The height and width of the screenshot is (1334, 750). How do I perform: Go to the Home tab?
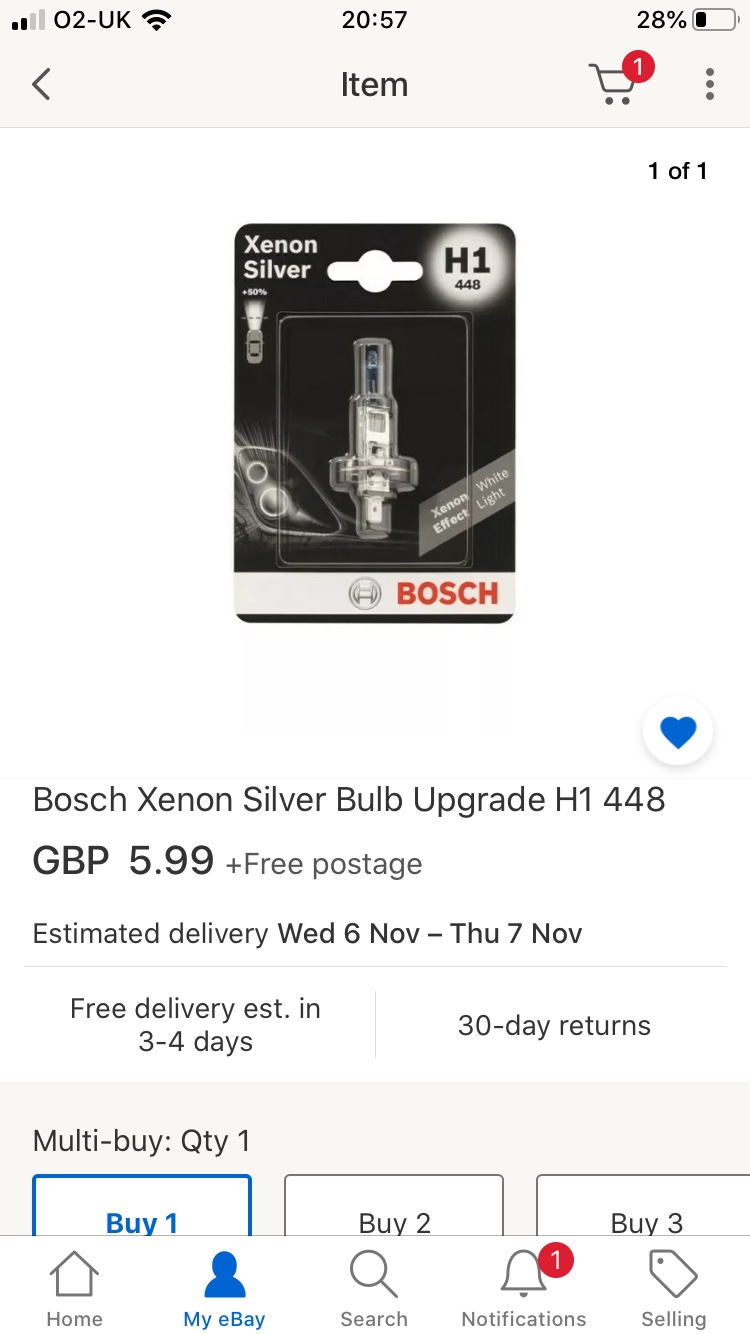coord(74,1289)
